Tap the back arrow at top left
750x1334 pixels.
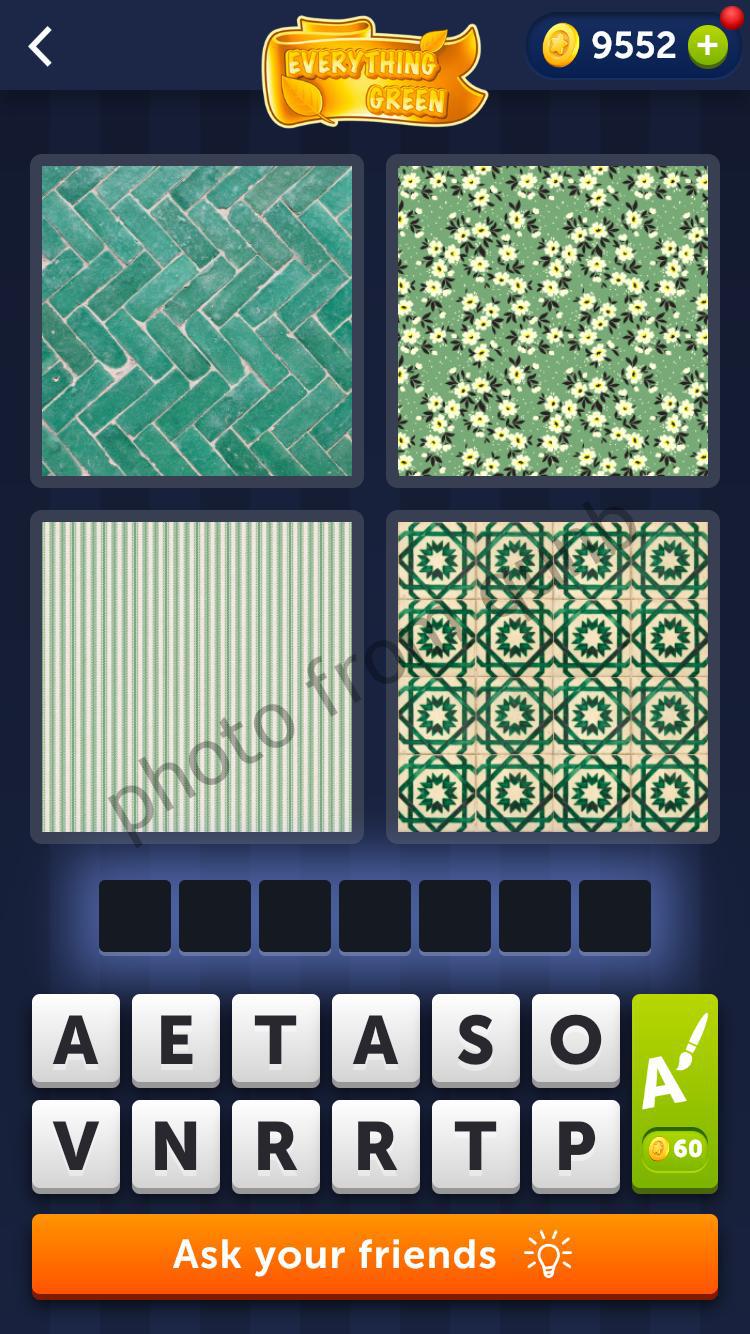[40, 46]
